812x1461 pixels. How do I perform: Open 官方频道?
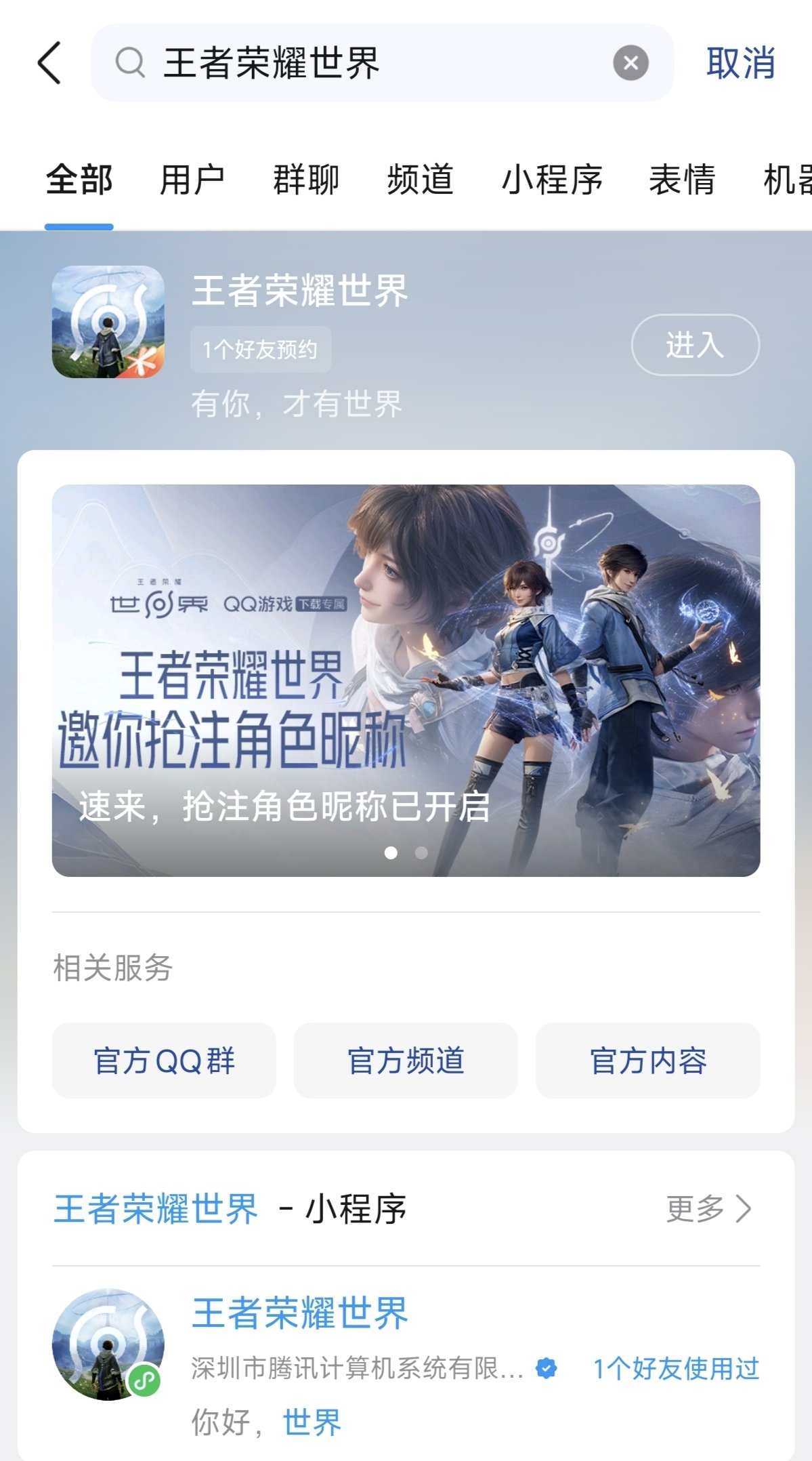(406, 1061)
